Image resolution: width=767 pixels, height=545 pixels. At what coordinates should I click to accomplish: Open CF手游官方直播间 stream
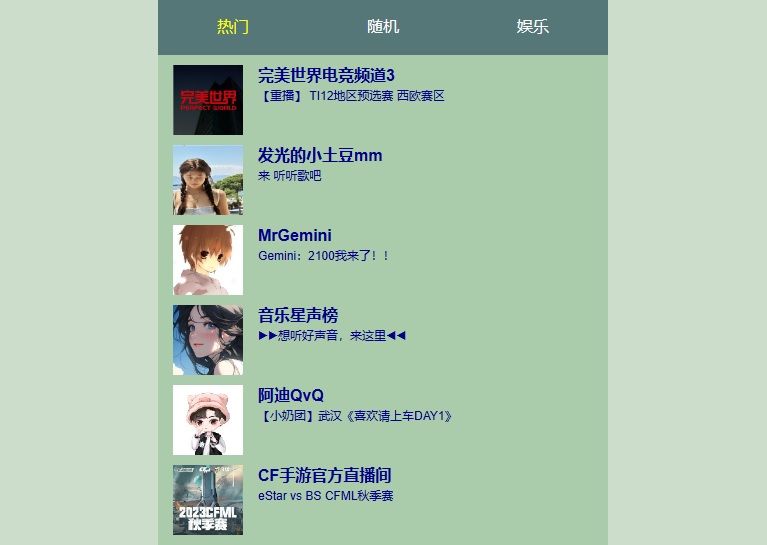[x=324, y=476]
